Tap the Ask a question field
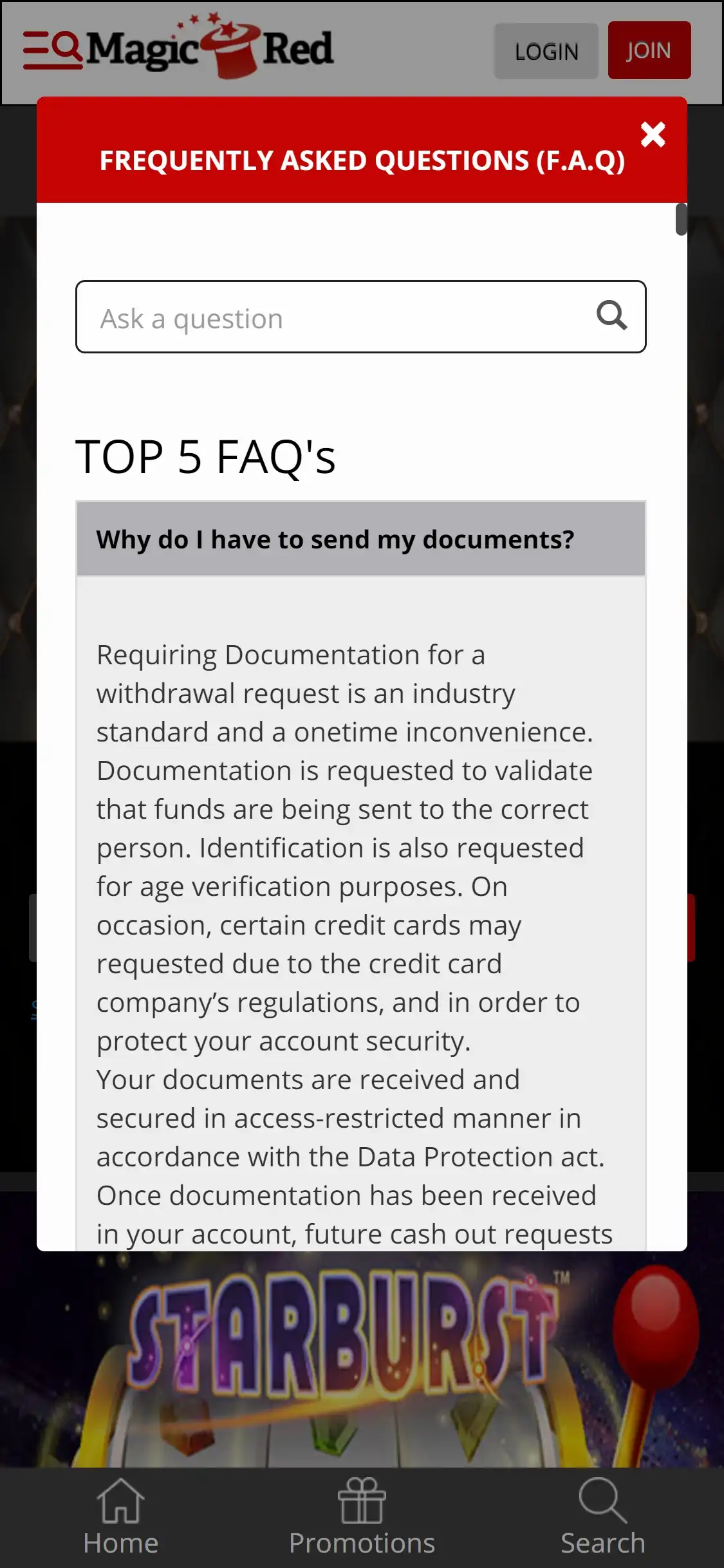Viewport: 724px width, 1568px height. (x=335, y=317)
